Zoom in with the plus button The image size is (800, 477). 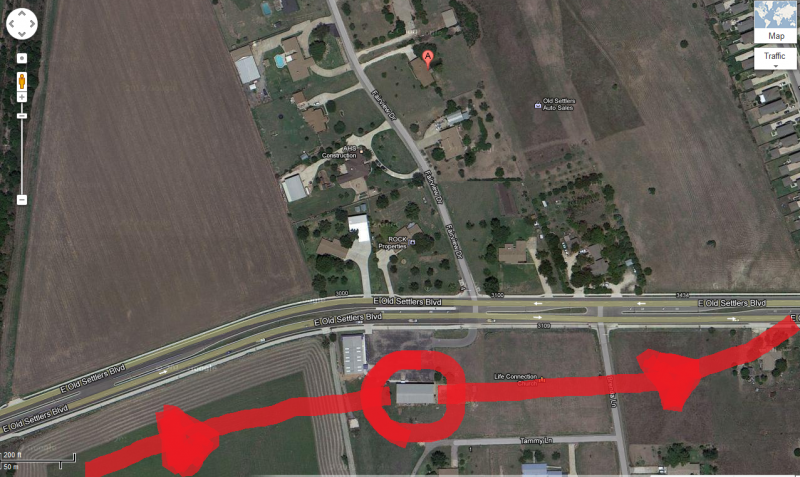(x=22, y=98)
